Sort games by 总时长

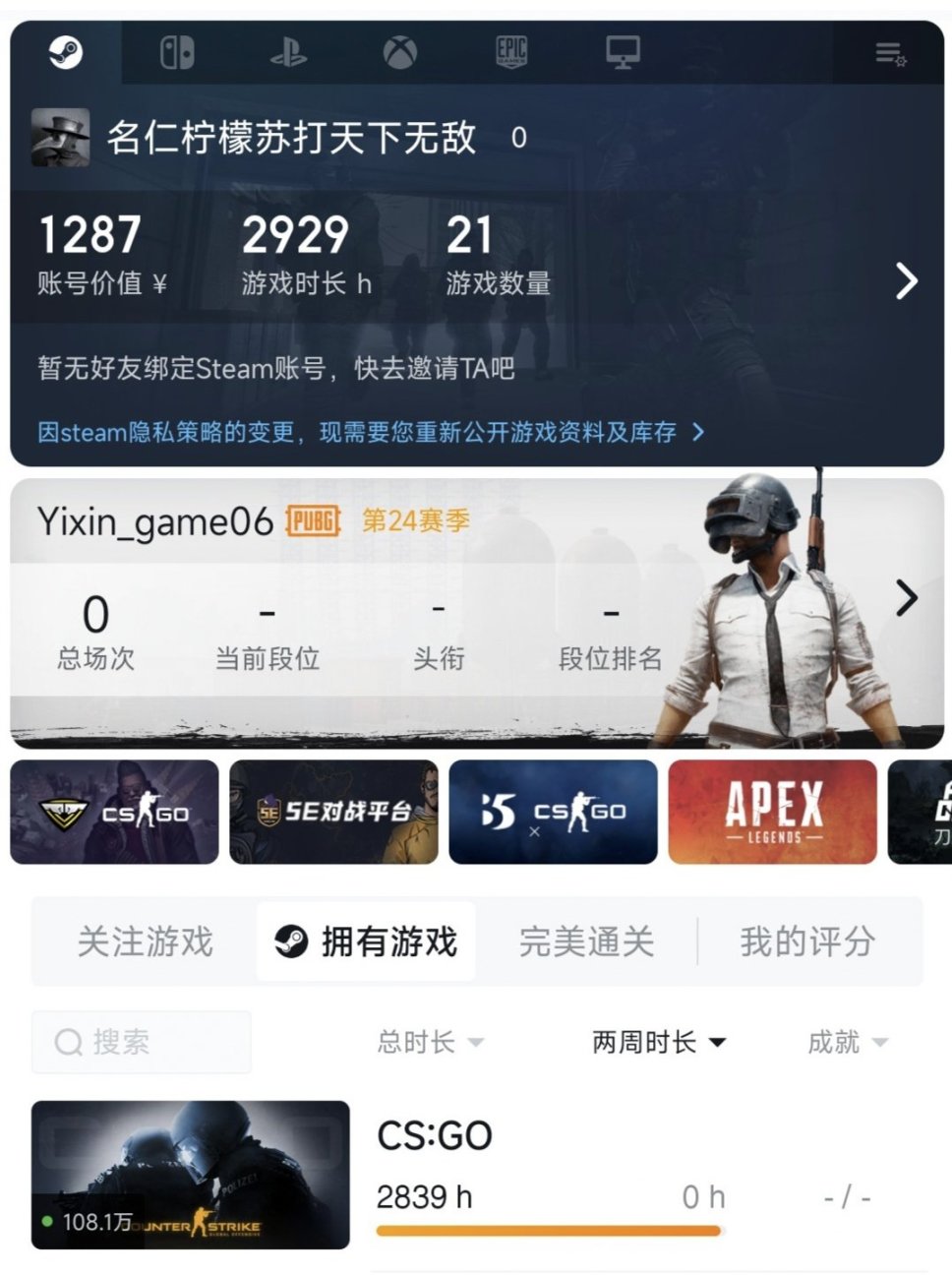pos(430,1042)
